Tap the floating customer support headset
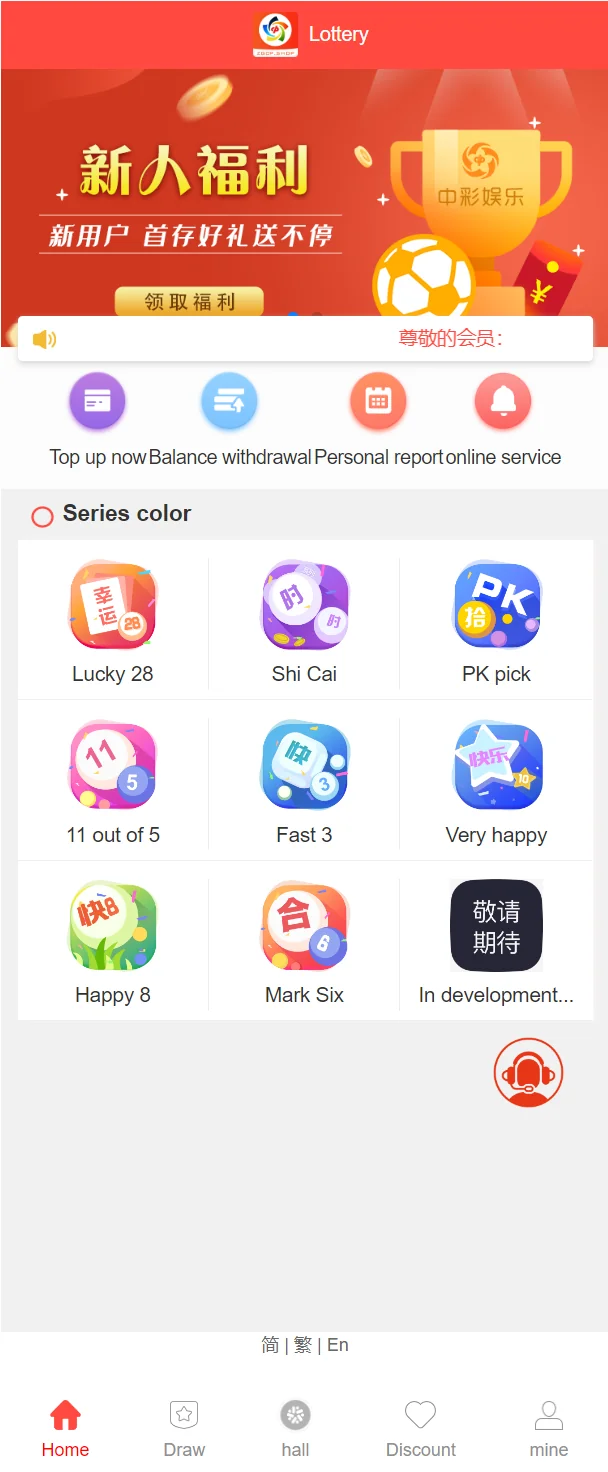Viewport: 608px width, 1472px height. [528, 1072]
